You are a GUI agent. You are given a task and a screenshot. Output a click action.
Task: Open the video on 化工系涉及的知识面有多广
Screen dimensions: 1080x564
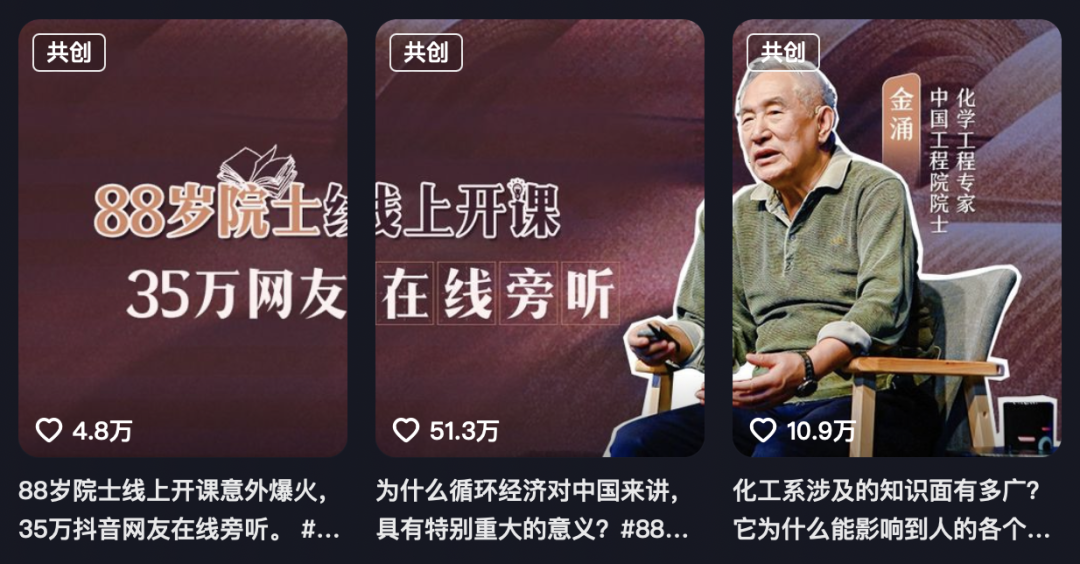[897, 240]
